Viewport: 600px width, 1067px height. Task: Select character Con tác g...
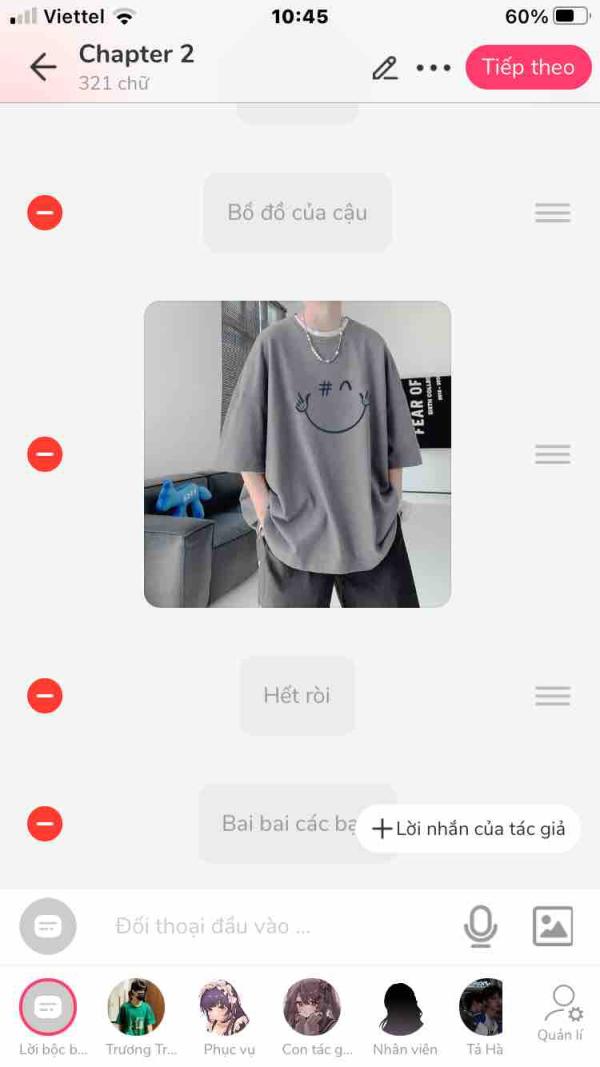point(312,1008)
